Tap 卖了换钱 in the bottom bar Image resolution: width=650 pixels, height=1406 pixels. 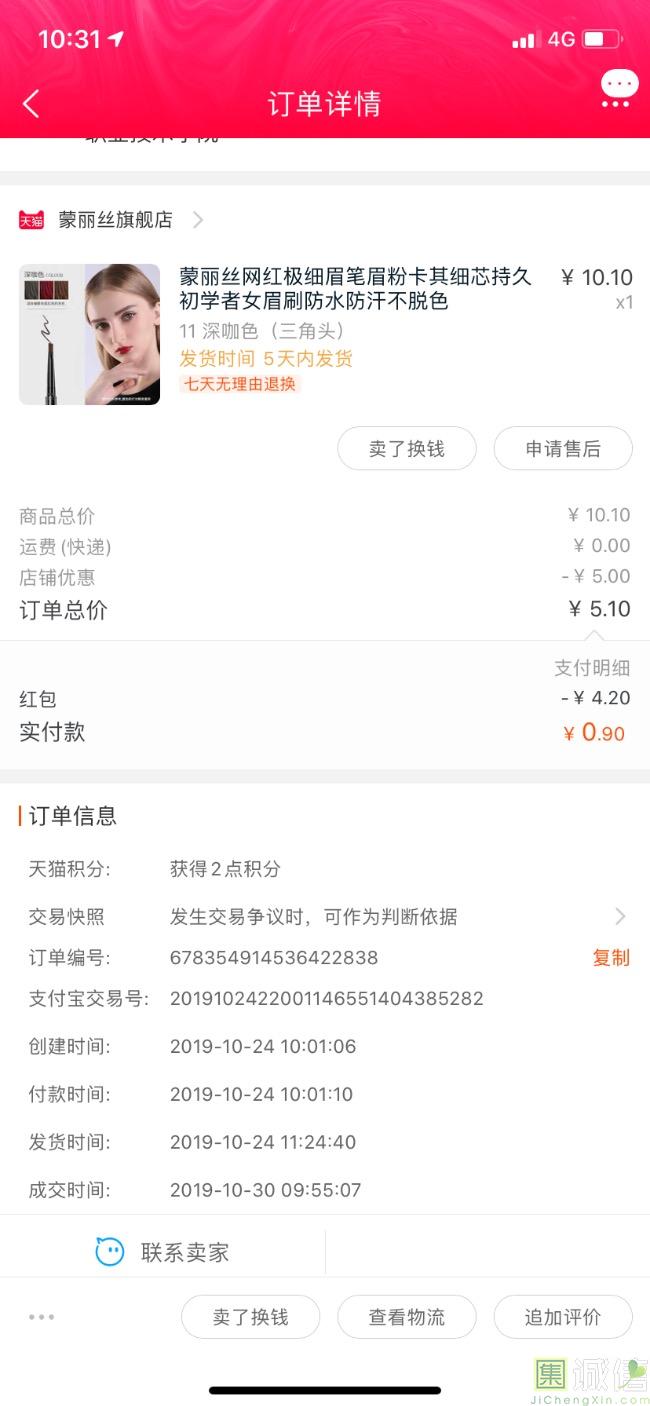click(250, 1317)
